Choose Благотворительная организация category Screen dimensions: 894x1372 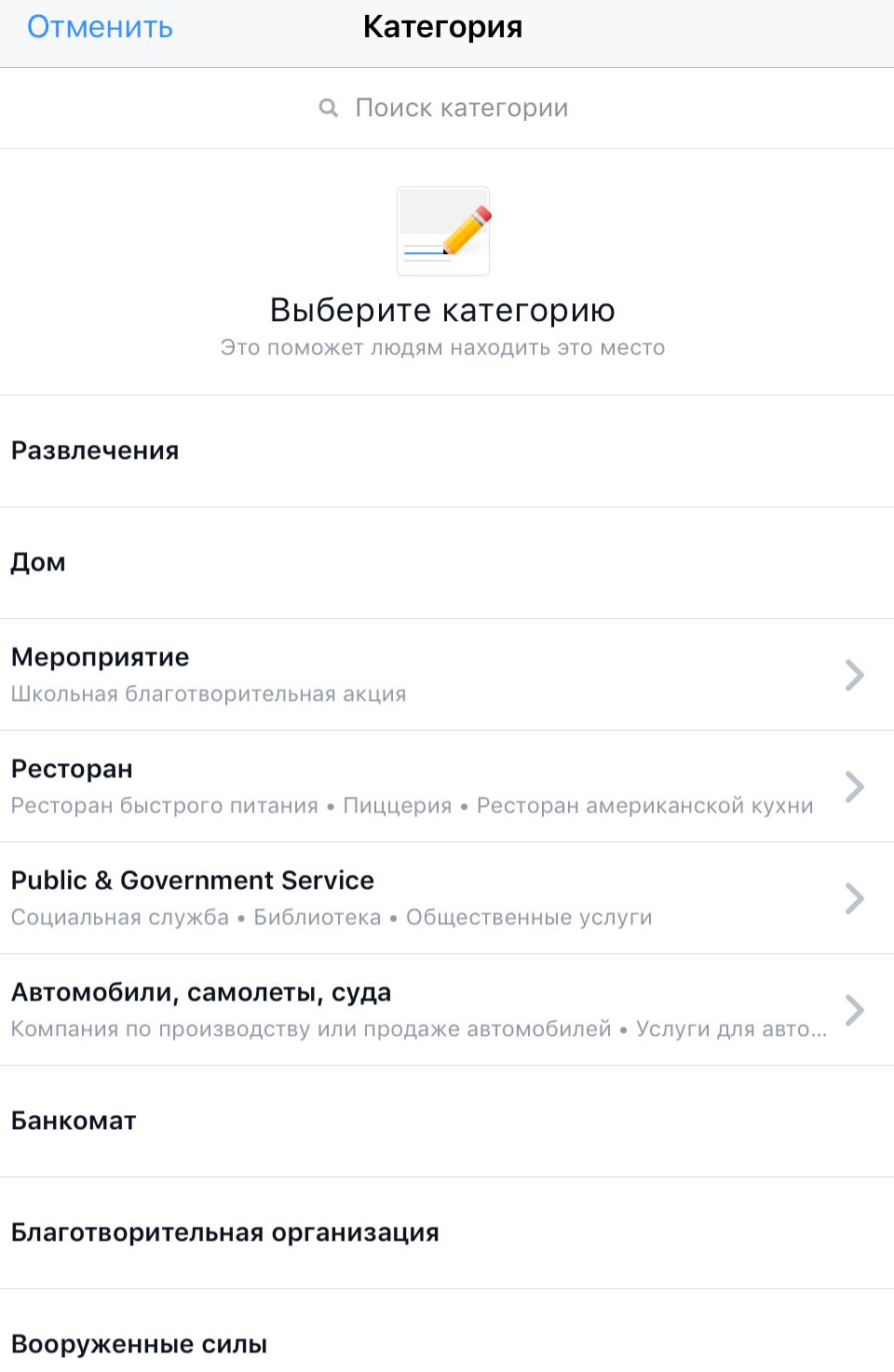coord(447,1233)
